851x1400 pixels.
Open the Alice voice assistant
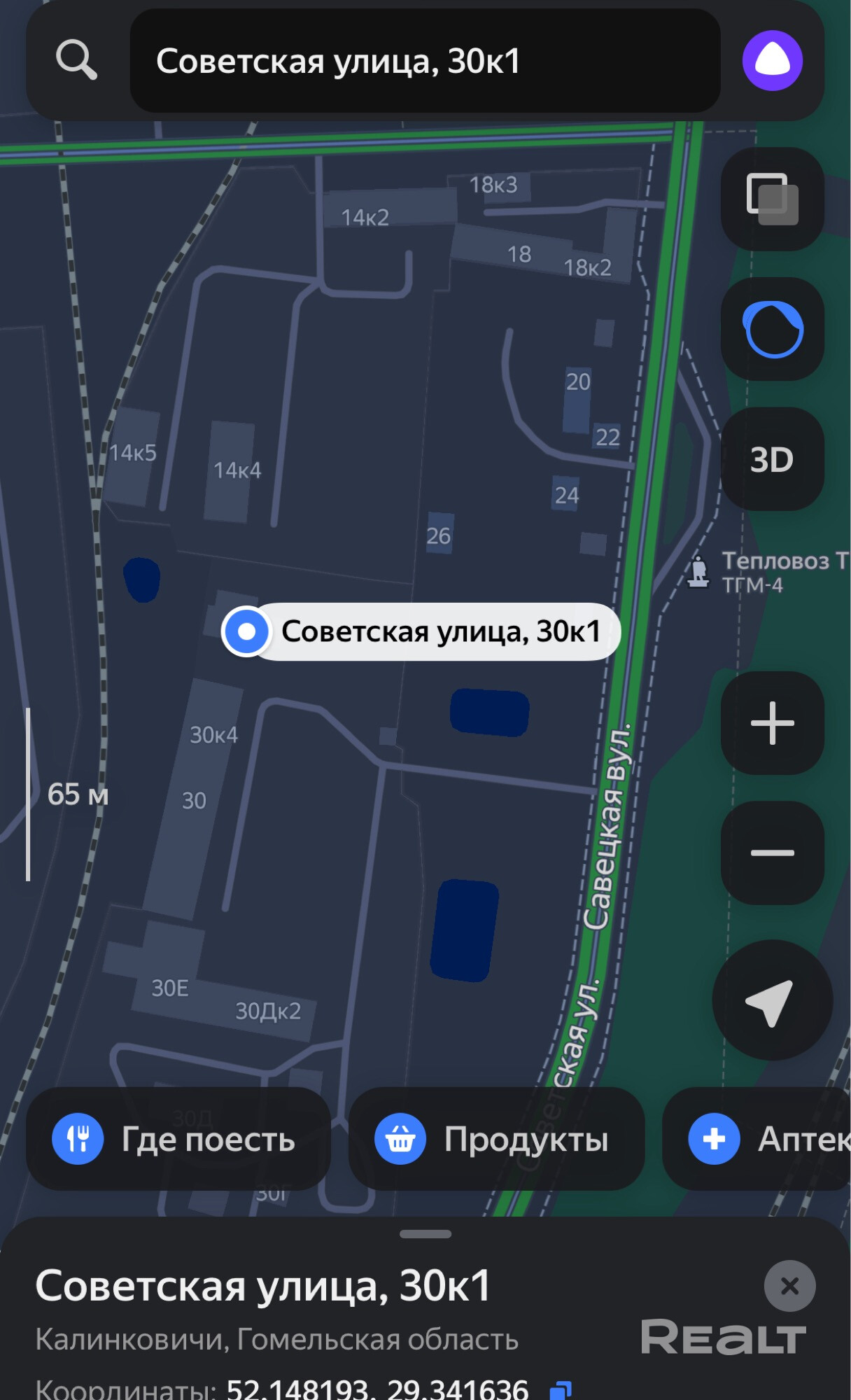[772, 61]
